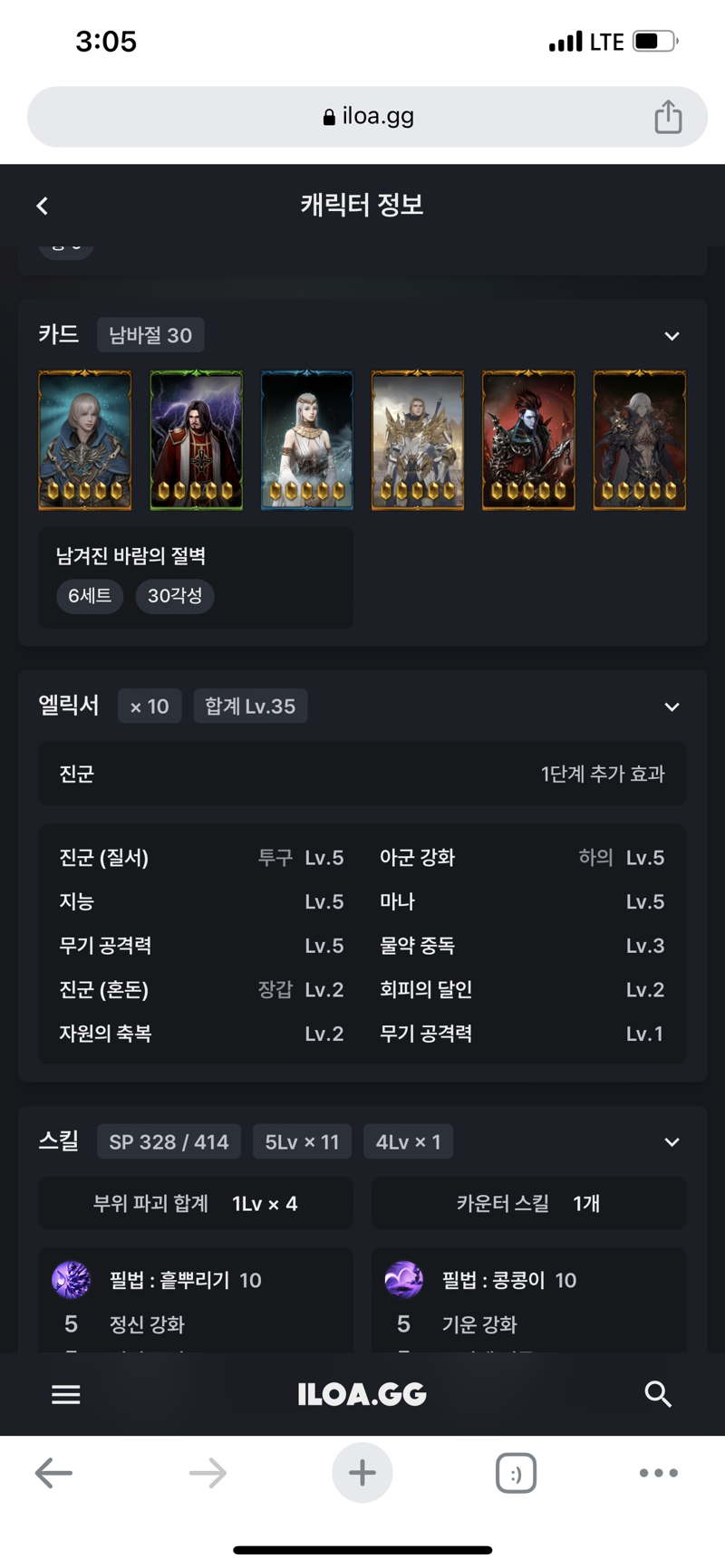The height and width of the screenshot is (1568, 725).
Task: Go to previous page in browser
Action: point(53,1473)
